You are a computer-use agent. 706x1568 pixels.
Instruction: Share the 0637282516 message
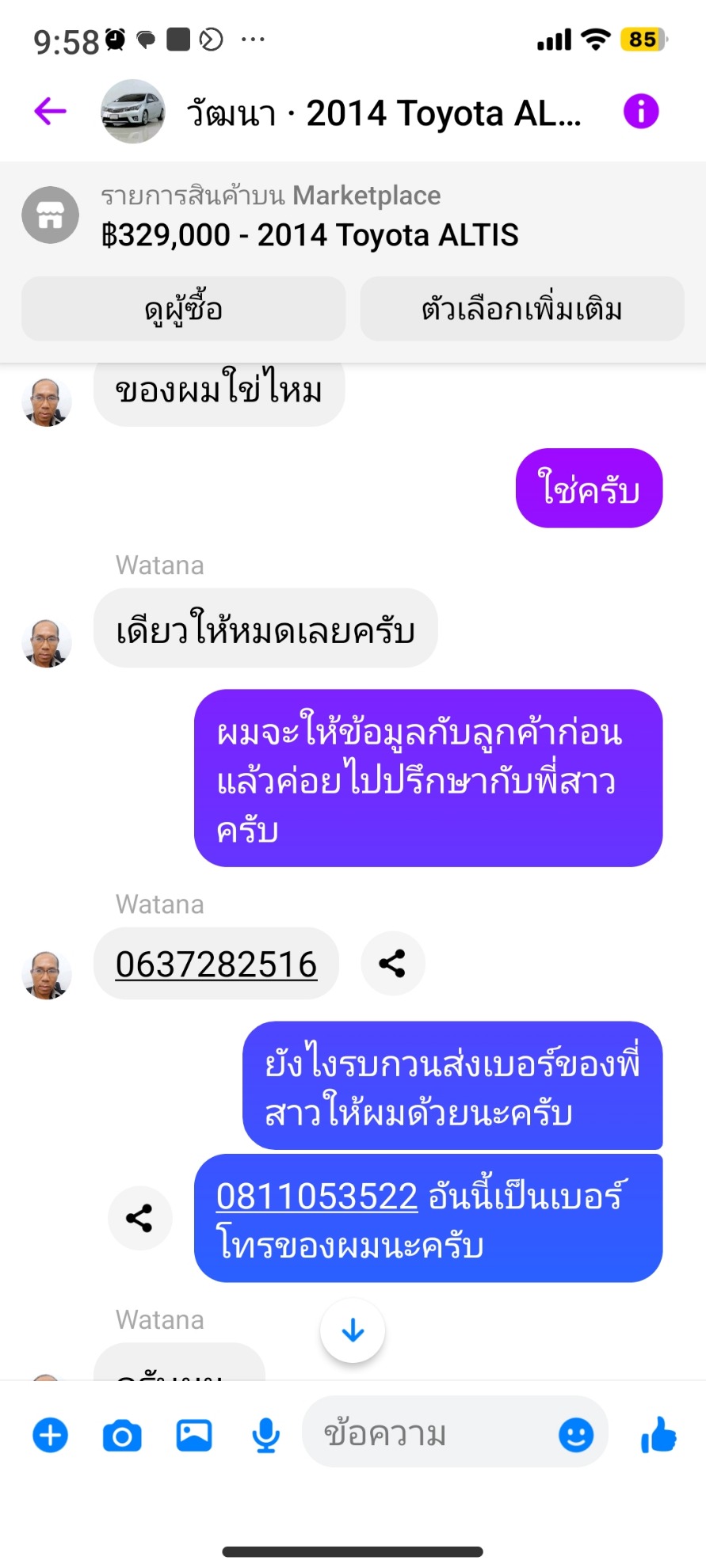coord(393,963)
